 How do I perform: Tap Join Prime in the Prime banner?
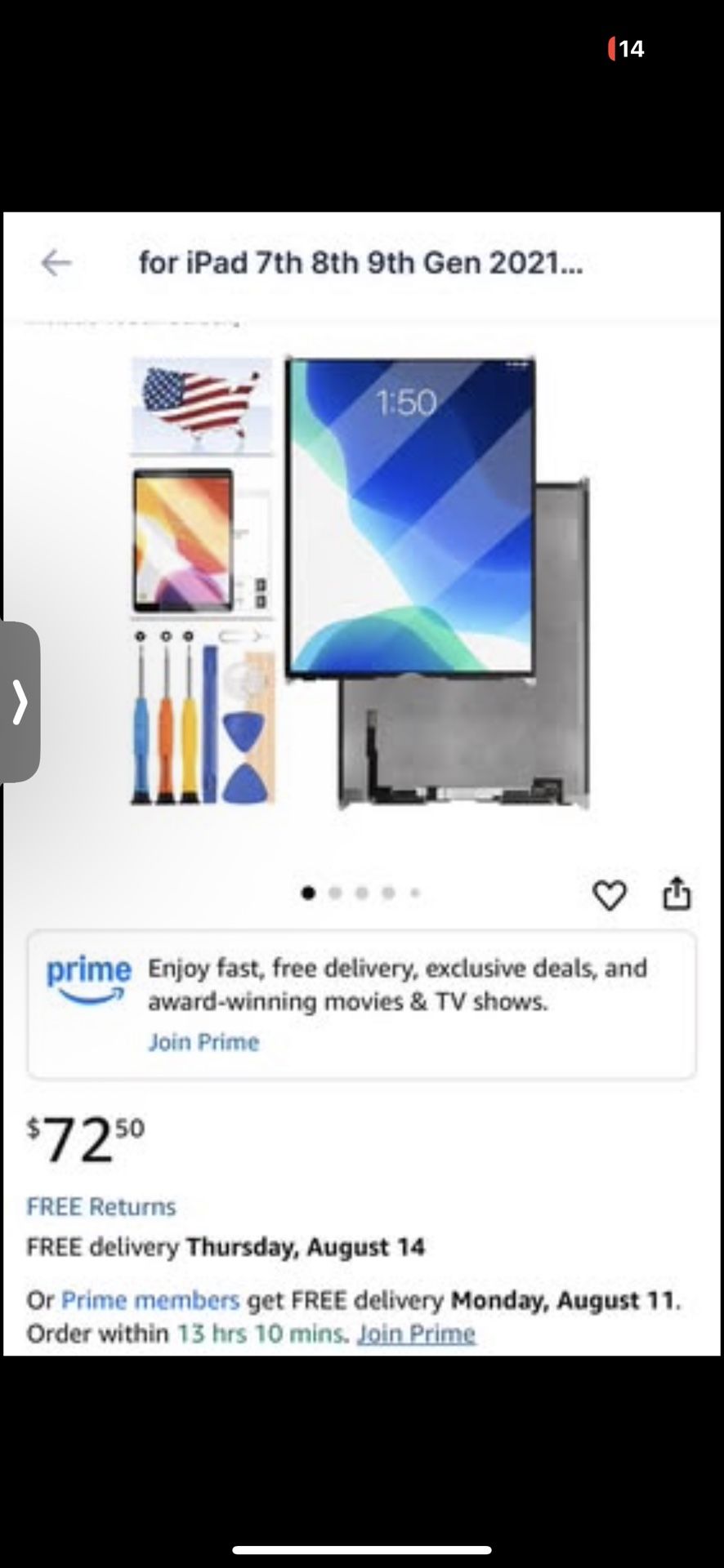pyautogui.click(x=203, y=1042)
